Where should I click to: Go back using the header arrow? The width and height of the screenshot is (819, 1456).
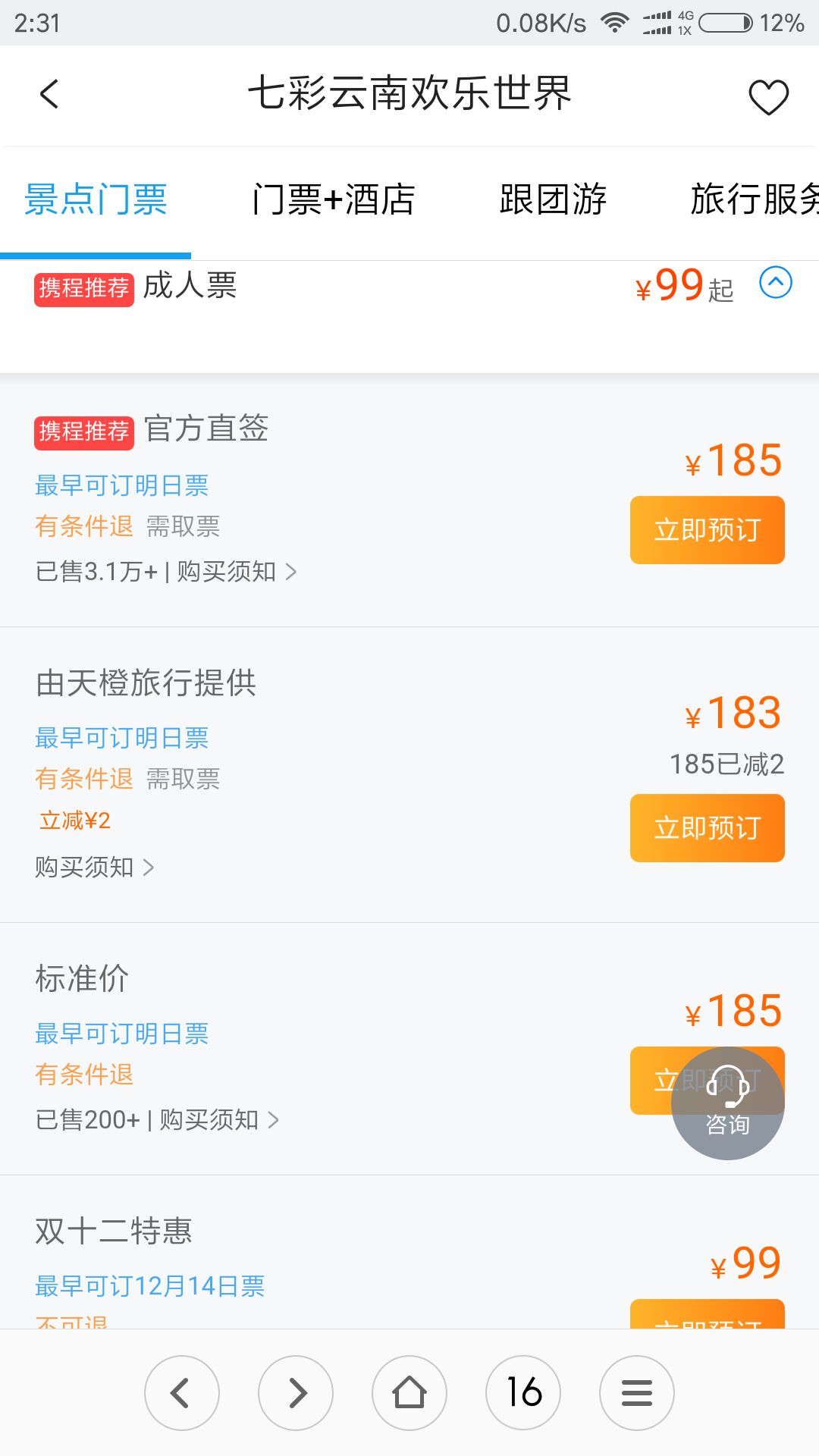click(x=49, y=95)
